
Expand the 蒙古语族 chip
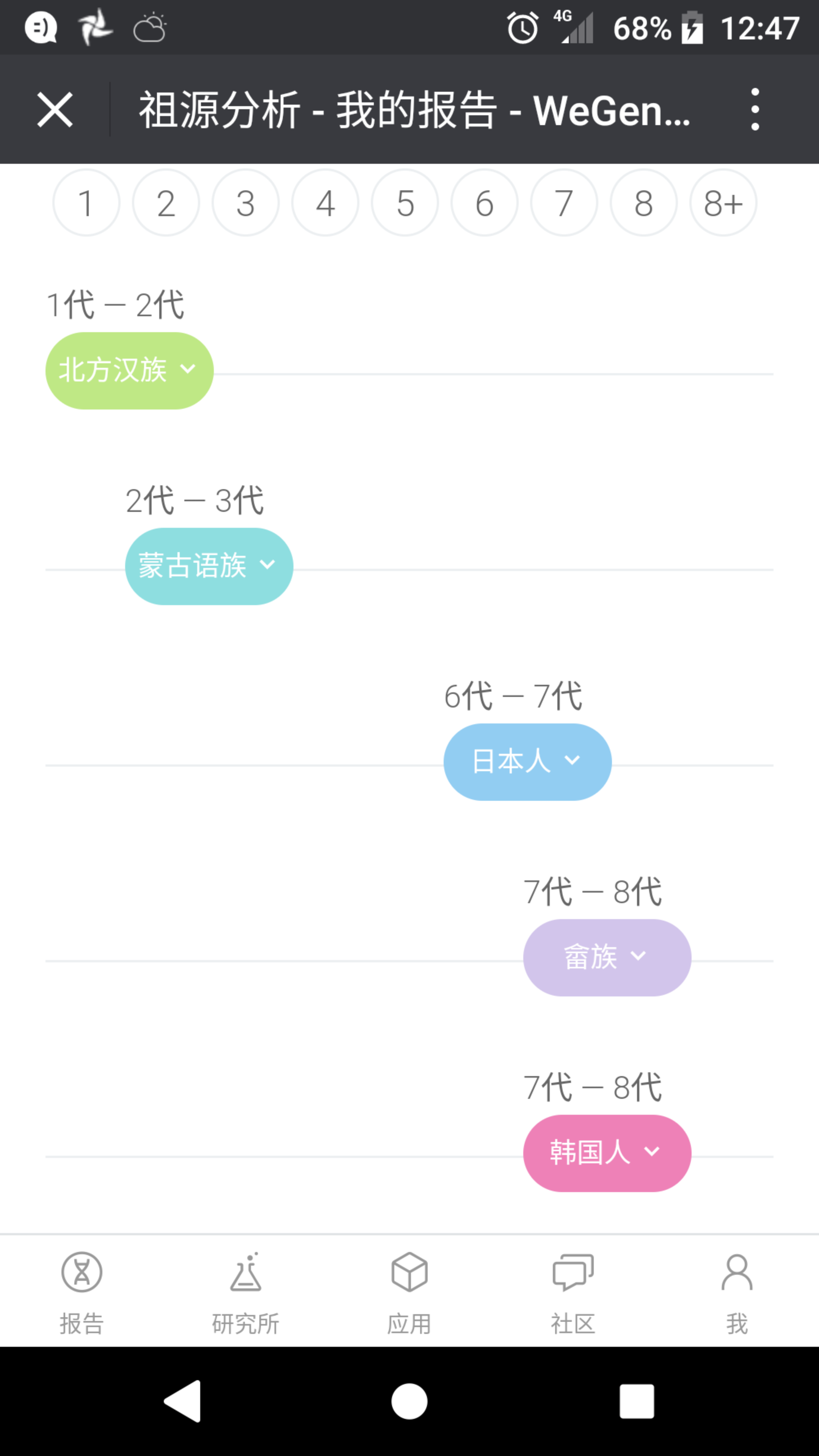point(209,566)
